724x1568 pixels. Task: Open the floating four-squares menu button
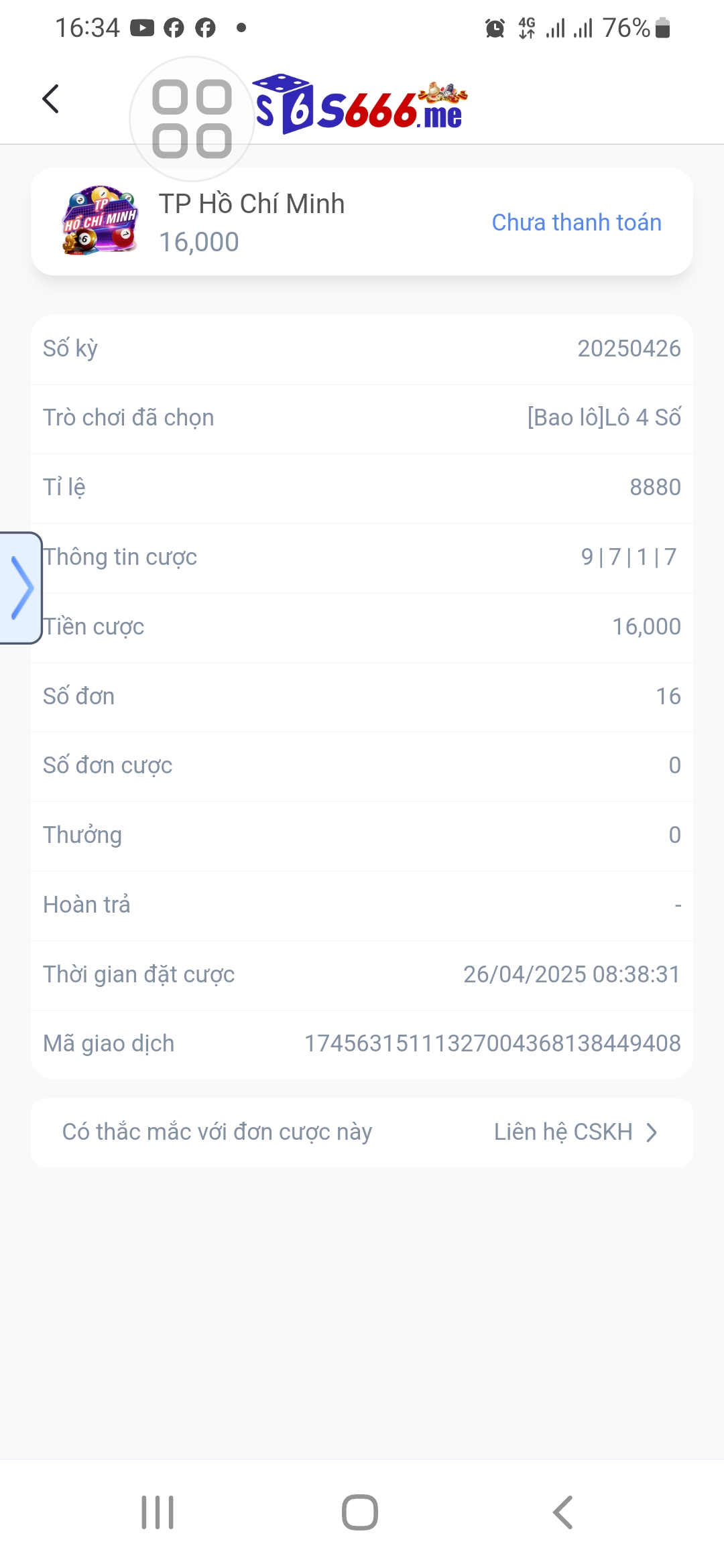tap(192, 119)
